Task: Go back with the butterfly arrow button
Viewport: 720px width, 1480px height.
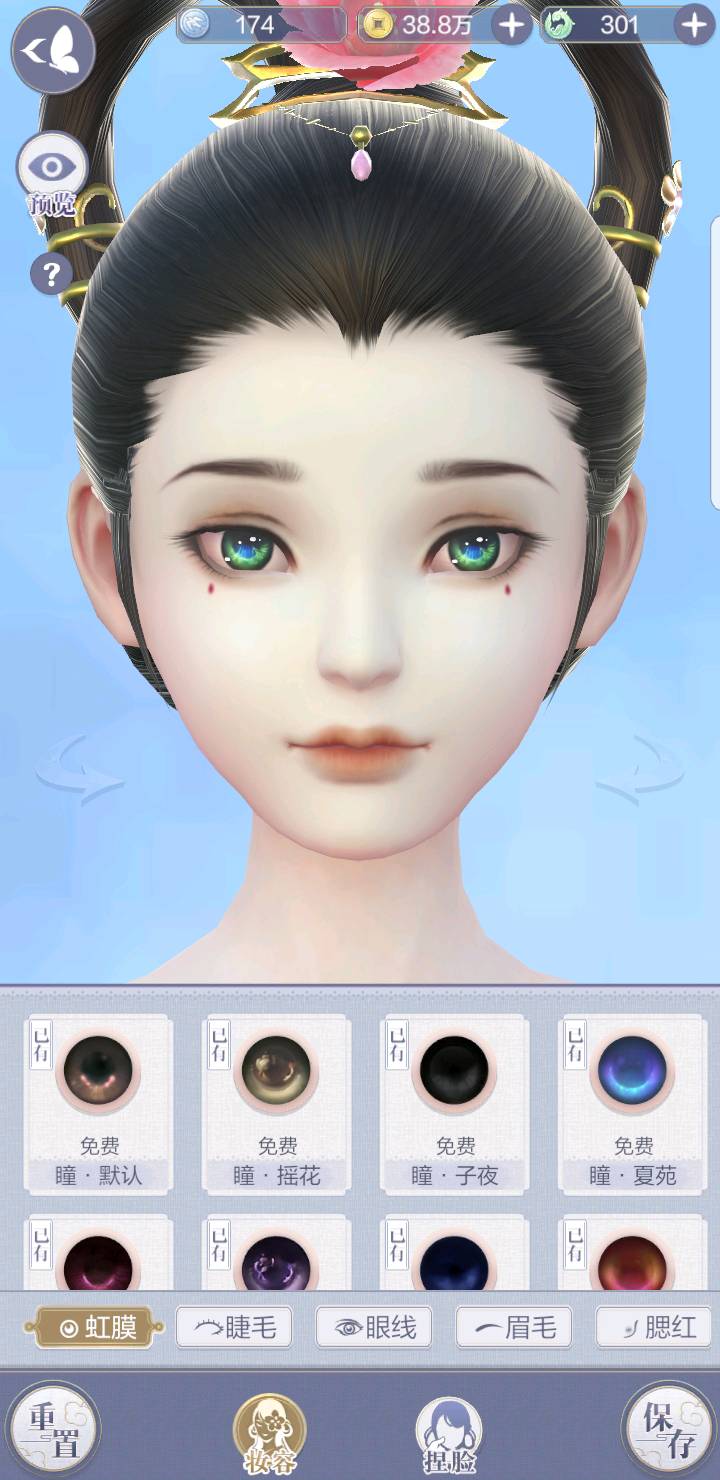Action: 53,49
